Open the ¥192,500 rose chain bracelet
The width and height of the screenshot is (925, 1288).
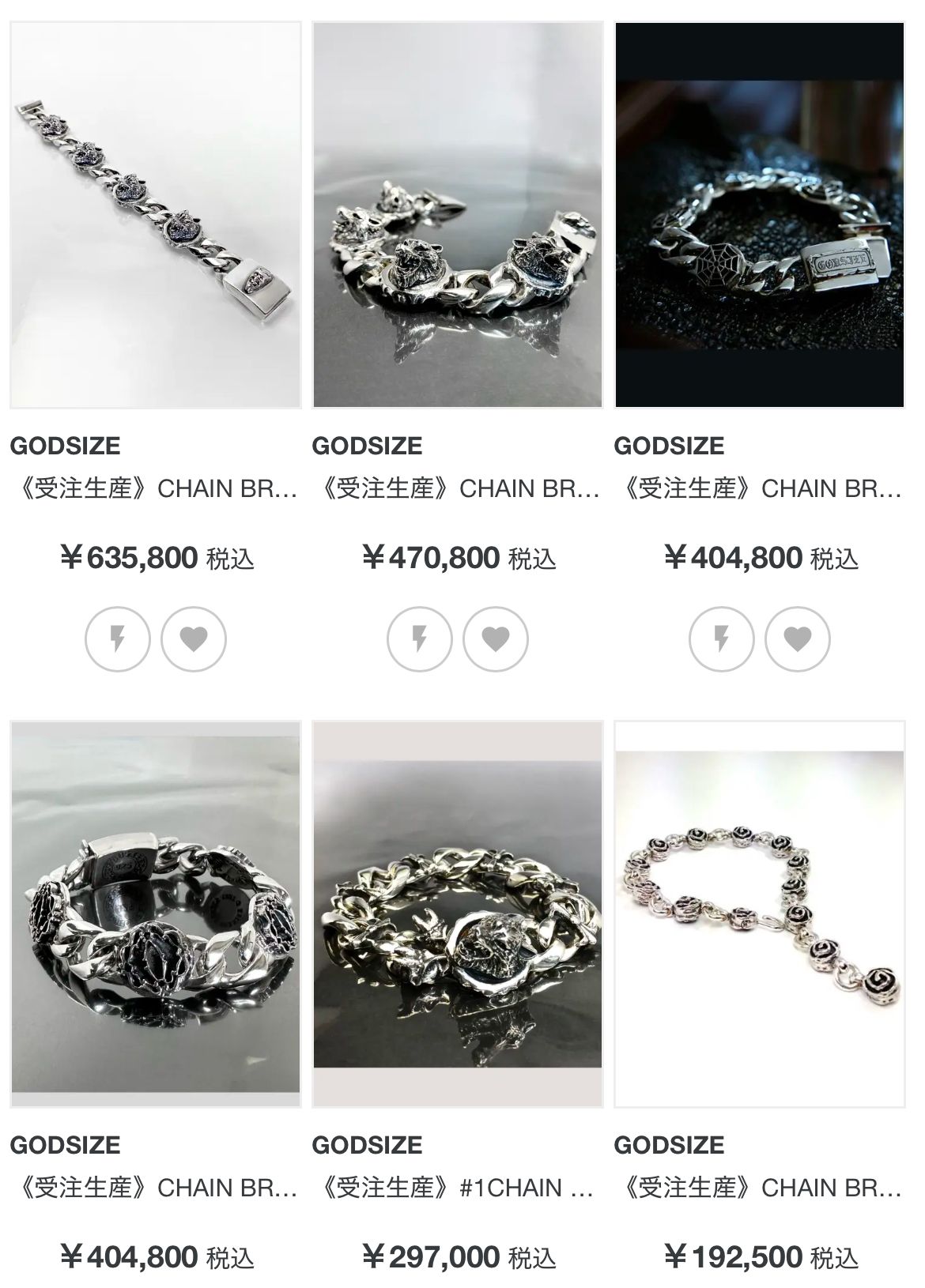point(760,914)
